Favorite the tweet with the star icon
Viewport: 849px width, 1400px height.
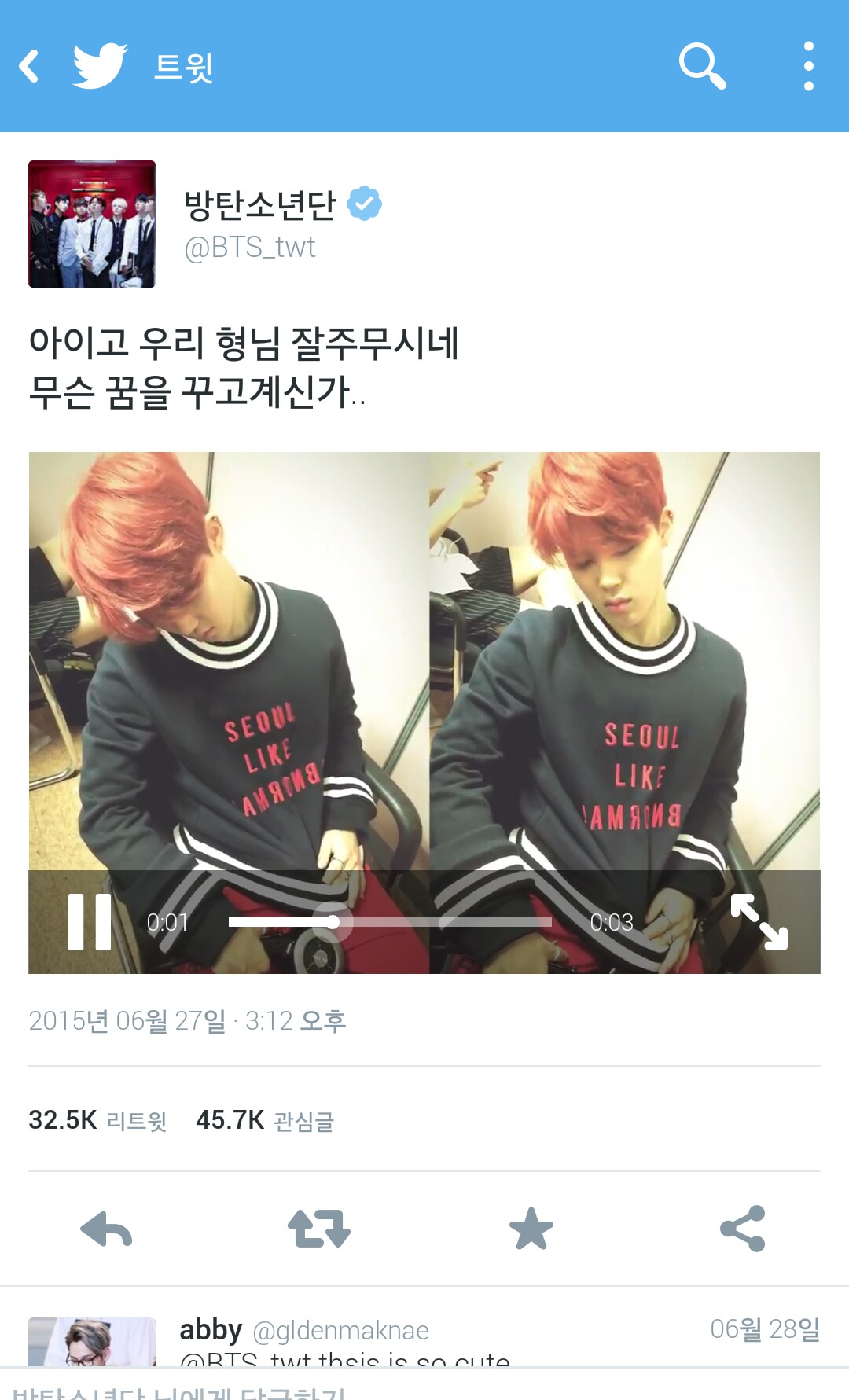pos(531,1231)
